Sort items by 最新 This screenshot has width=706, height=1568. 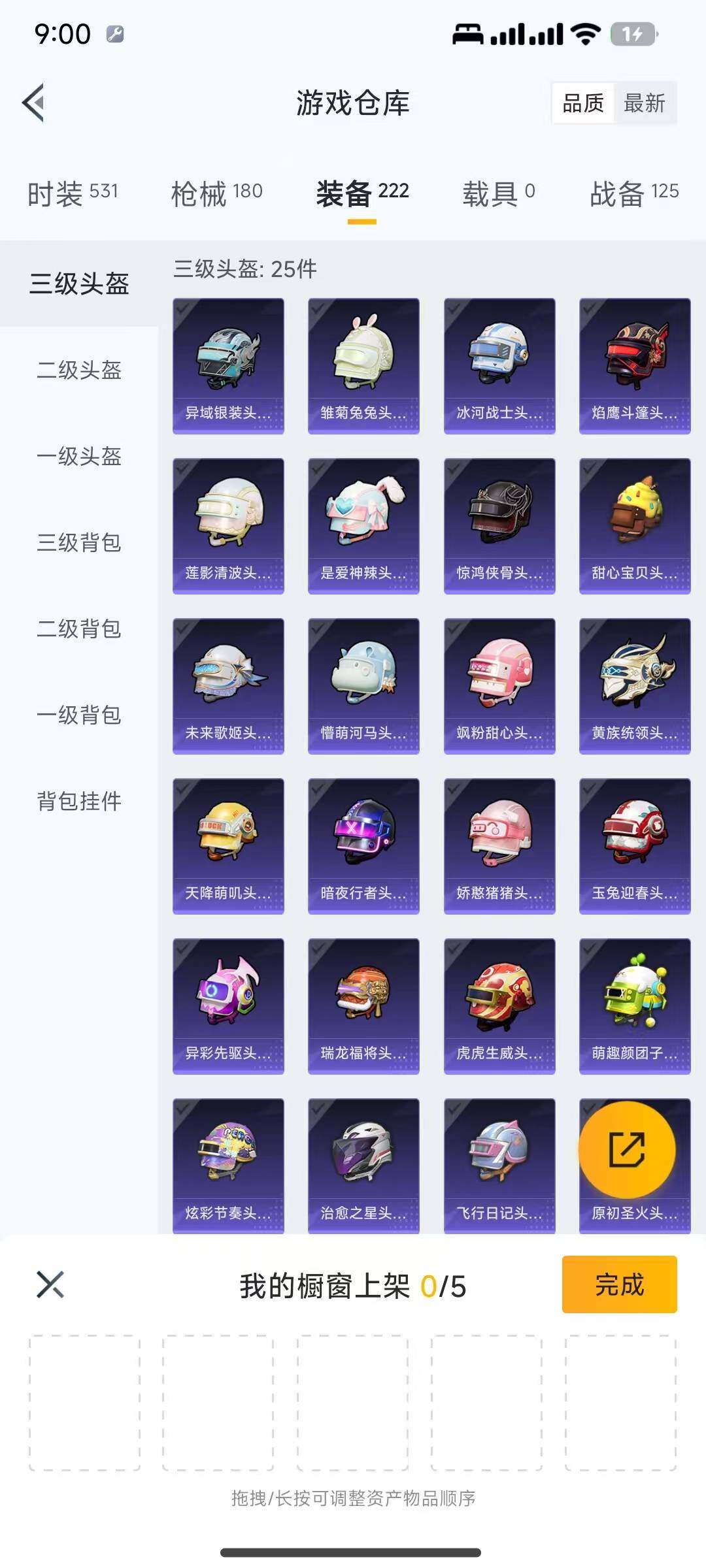point(644,103)
